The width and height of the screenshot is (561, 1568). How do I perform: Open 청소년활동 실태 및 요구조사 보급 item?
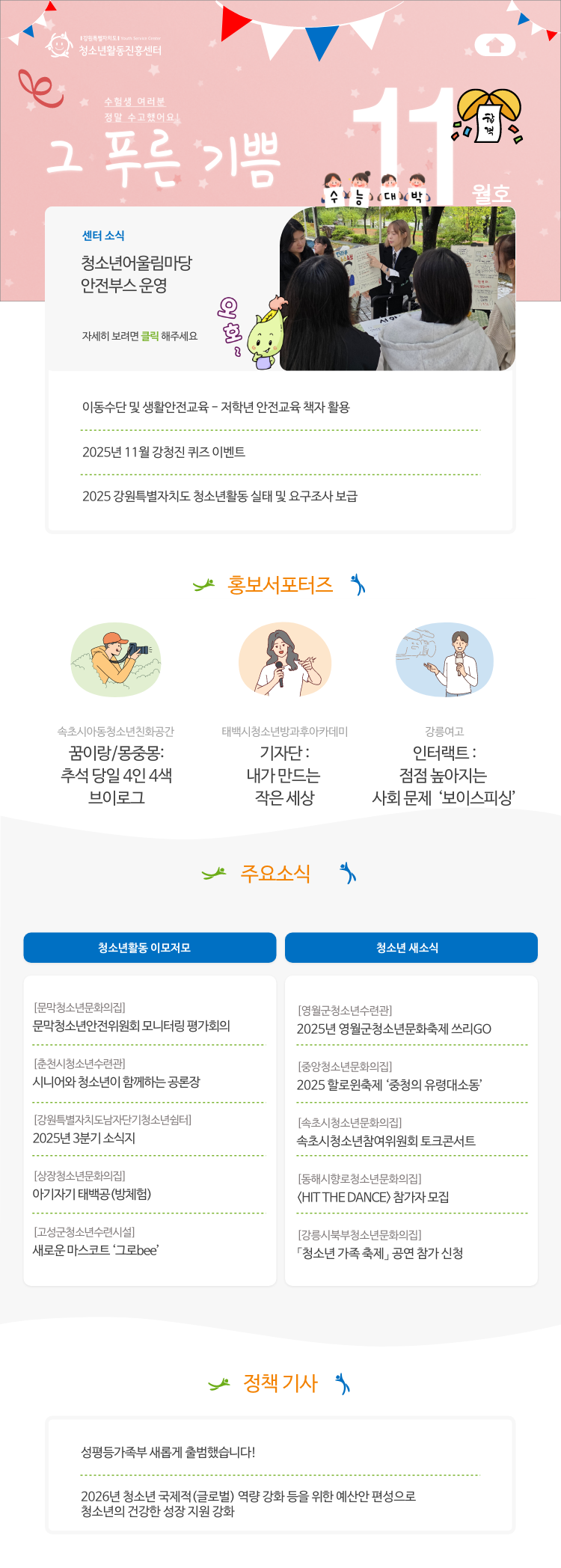[220, 496]
